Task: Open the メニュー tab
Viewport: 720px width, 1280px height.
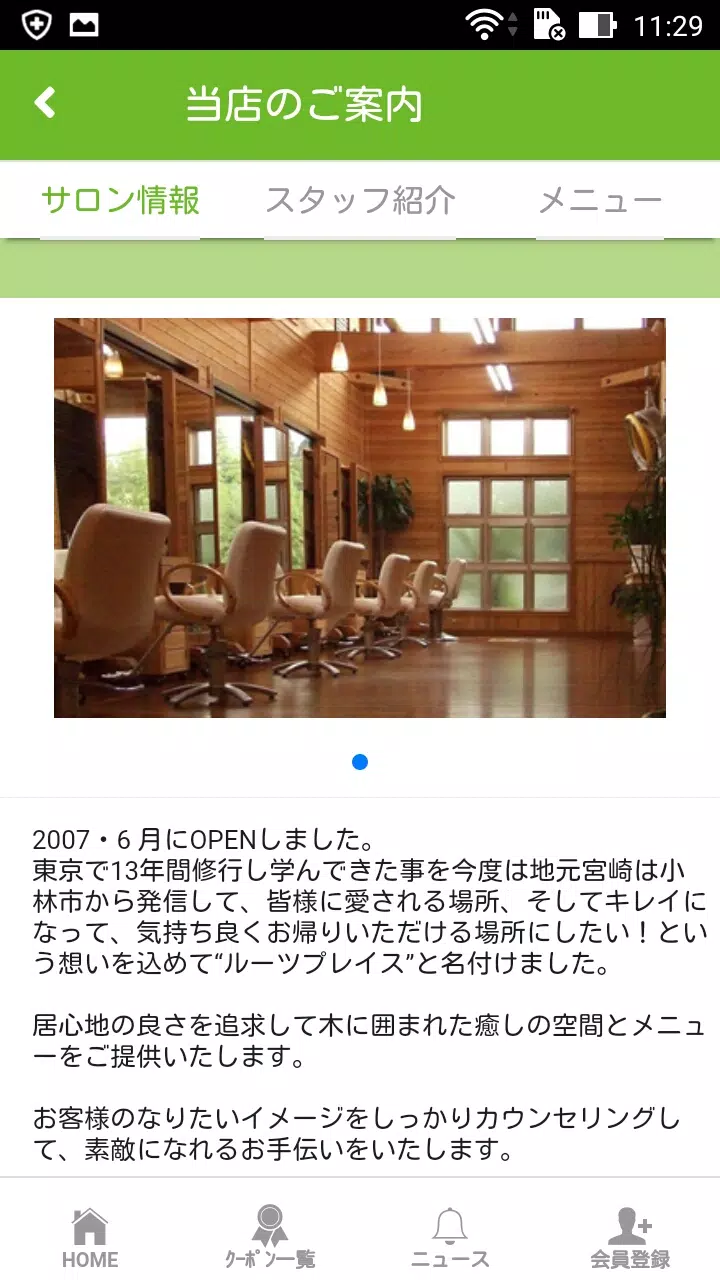Action: click(x=600, y=201)
